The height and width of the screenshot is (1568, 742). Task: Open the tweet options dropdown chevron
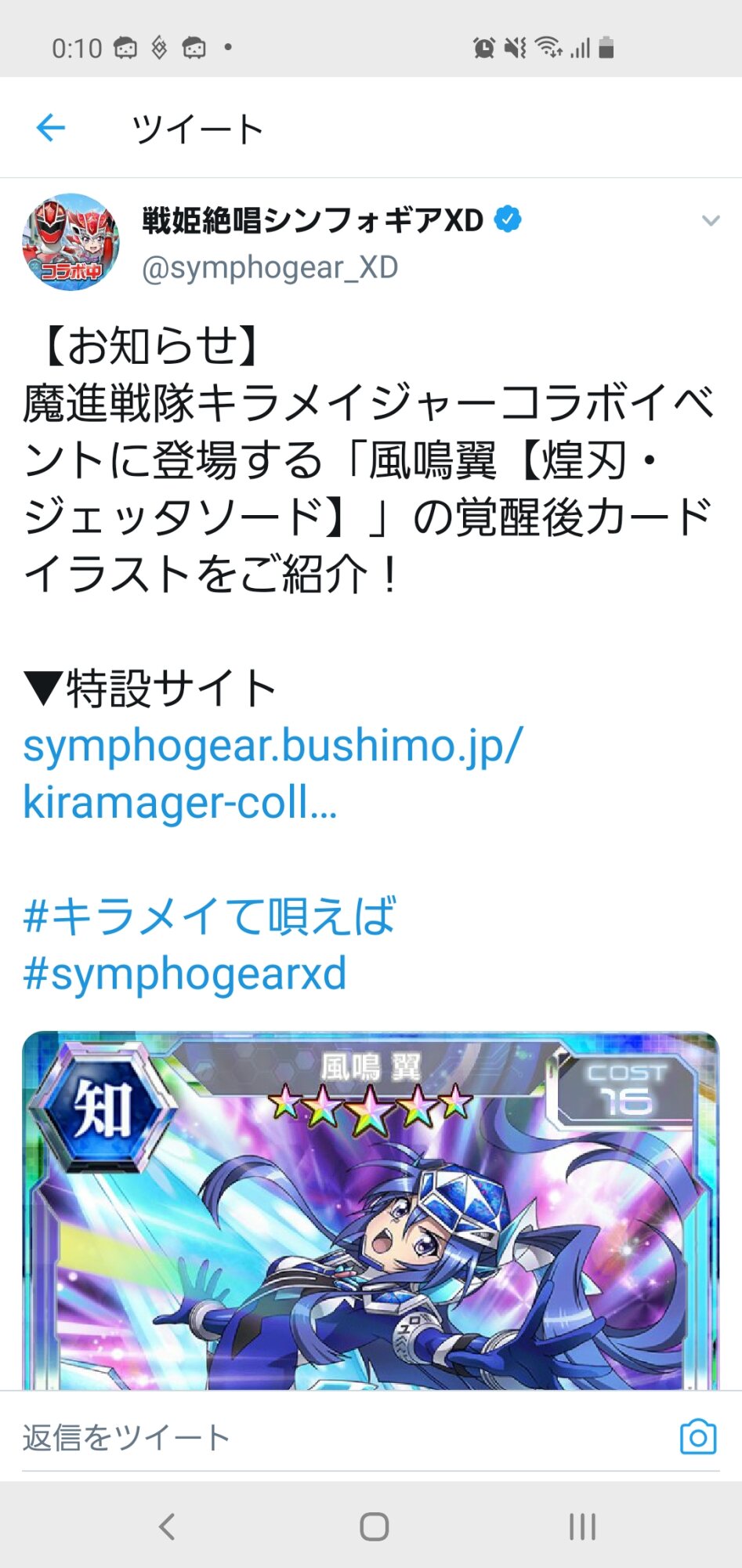(x=711, y=221)
